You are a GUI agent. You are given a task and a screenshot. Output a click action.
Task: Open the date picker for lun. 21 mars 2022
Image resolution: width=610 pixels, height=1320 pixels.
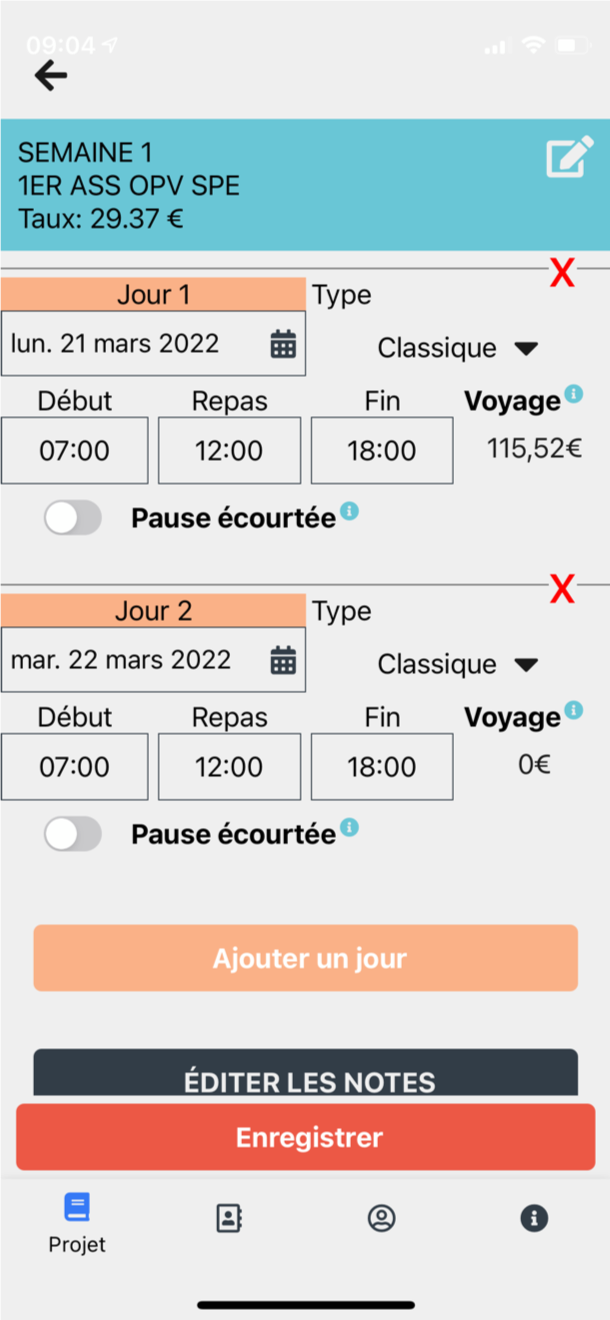click(x=153, y=343)
